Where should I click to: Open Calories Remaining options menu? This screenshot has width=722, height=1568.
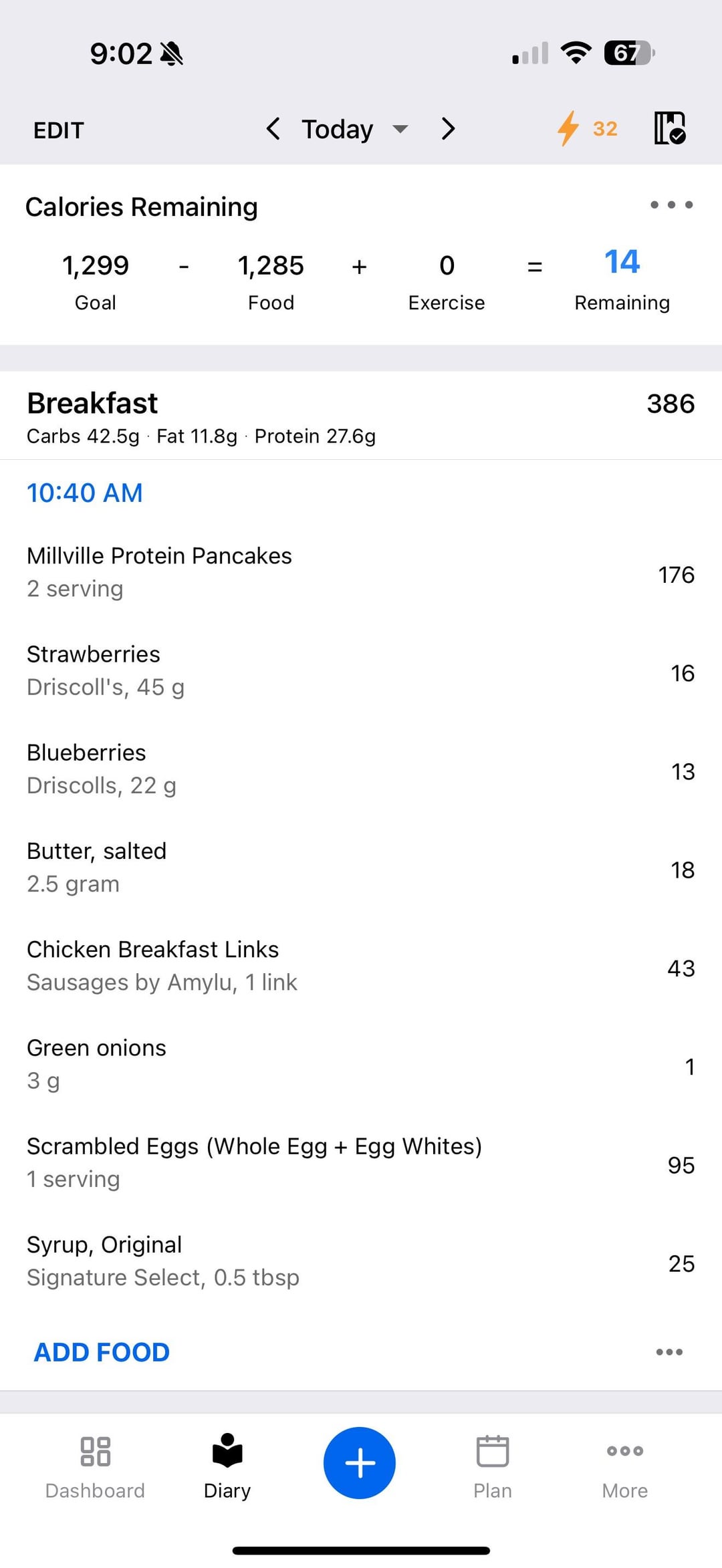coord(671,205)
